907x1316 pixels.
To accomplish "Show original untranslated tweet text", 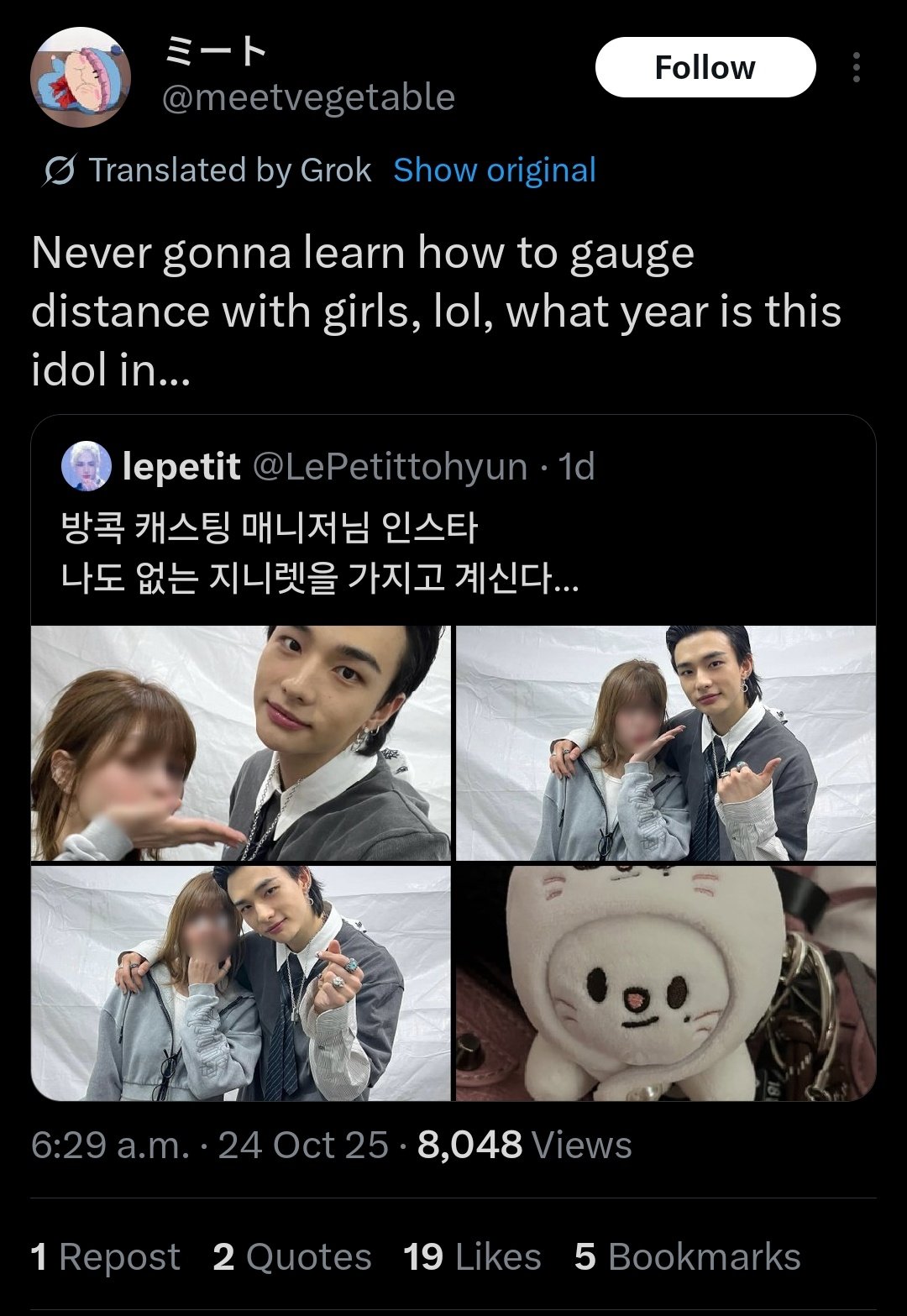I will pyautogui.click(x=495, y=170).
